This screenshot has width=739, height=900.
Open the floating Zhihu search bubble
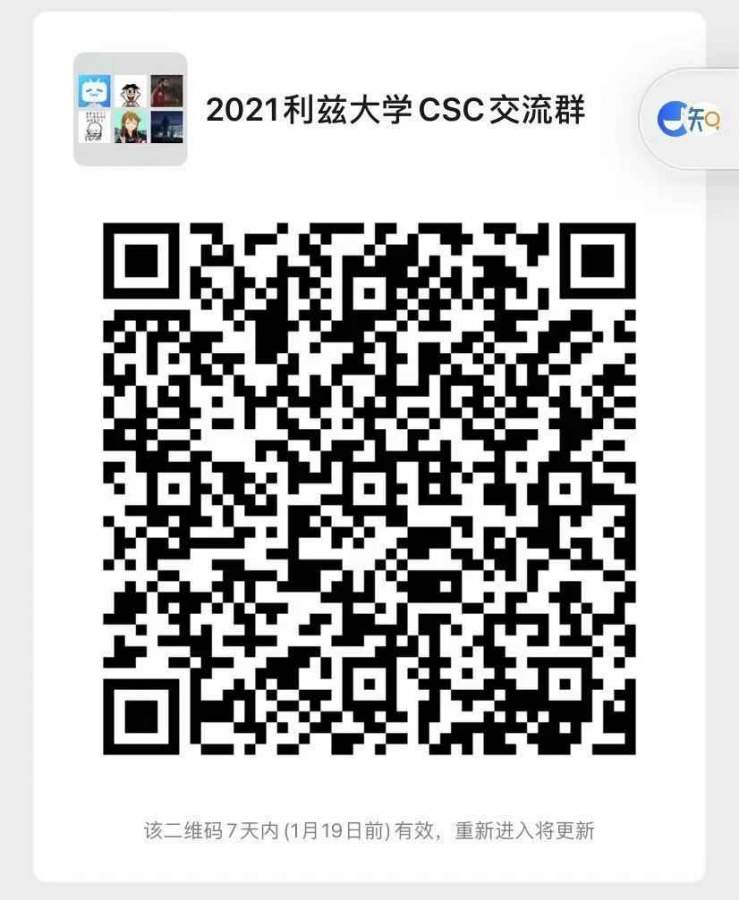click(x=688, y=119)
